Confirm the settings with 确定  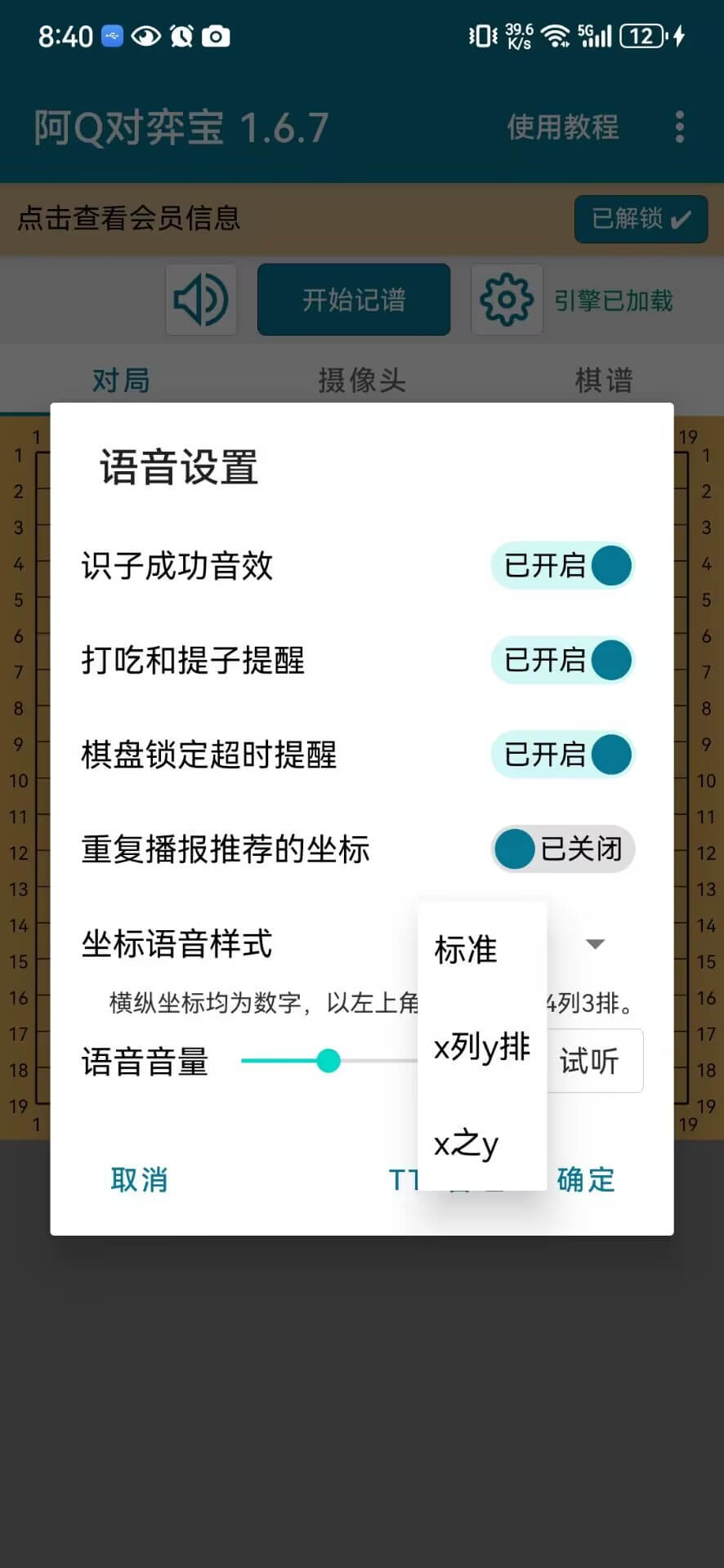(586, 1179)
